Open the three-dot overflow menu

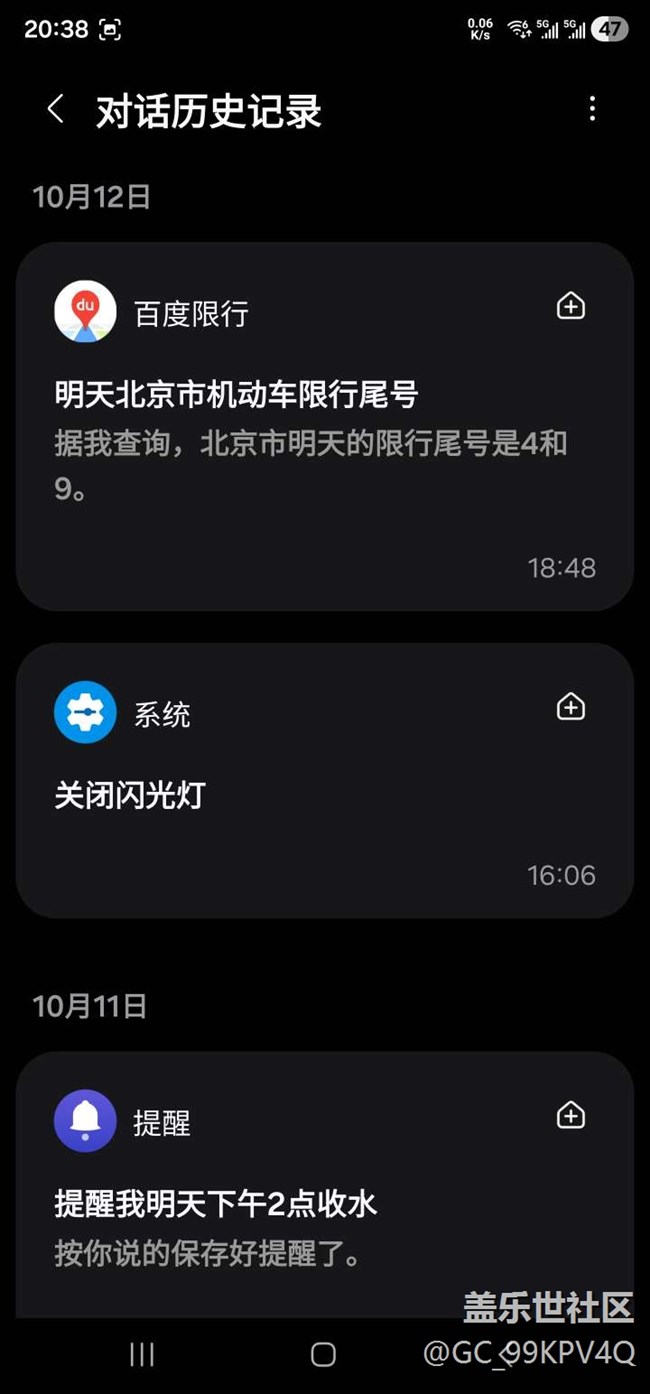click(592, 109)
